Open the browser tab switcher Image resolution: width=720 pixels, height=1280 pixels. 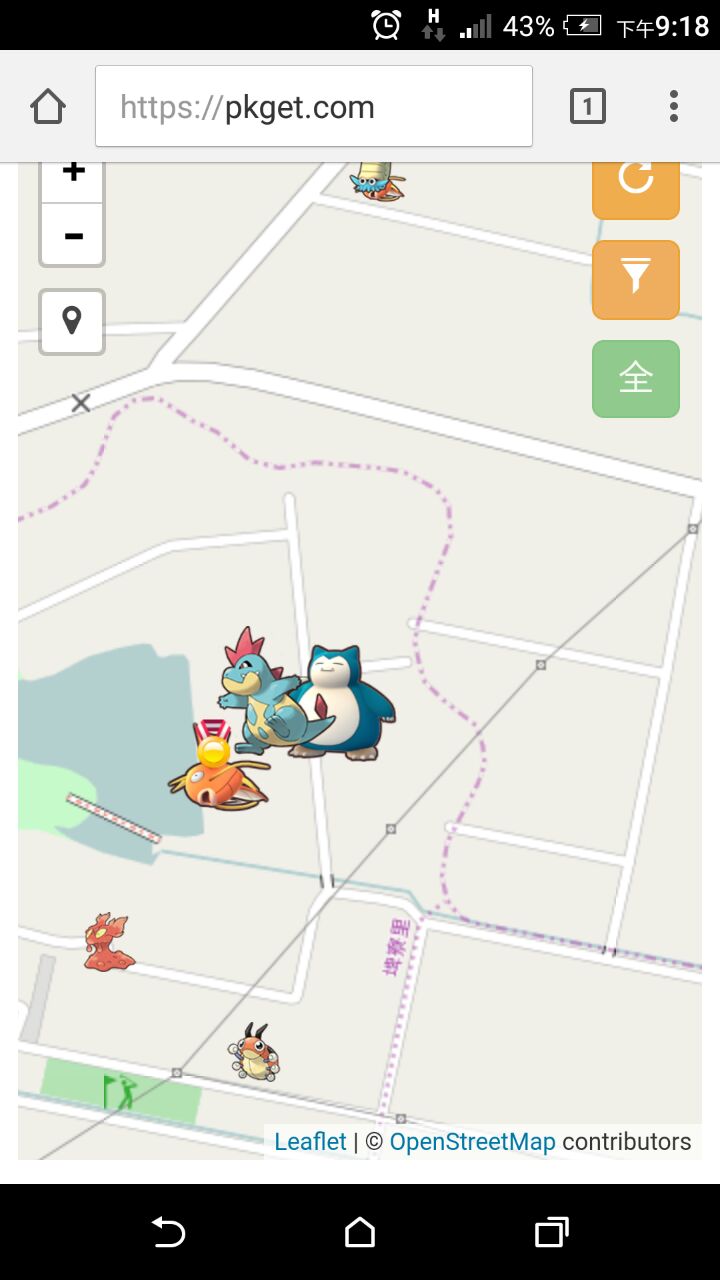[x=588, y=106]
